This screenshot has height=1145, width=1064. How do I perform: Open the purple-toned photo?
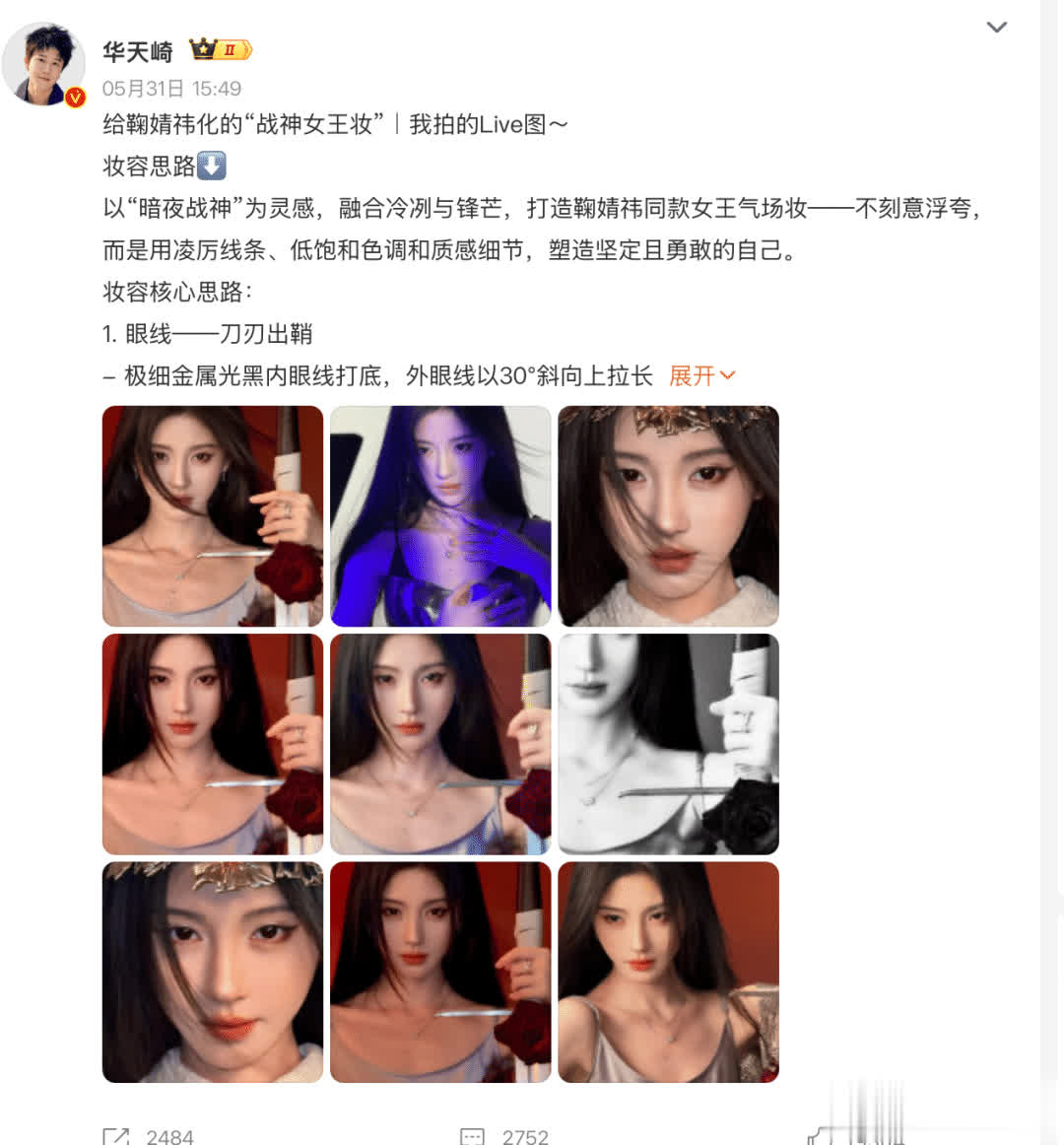click(440, 516)
